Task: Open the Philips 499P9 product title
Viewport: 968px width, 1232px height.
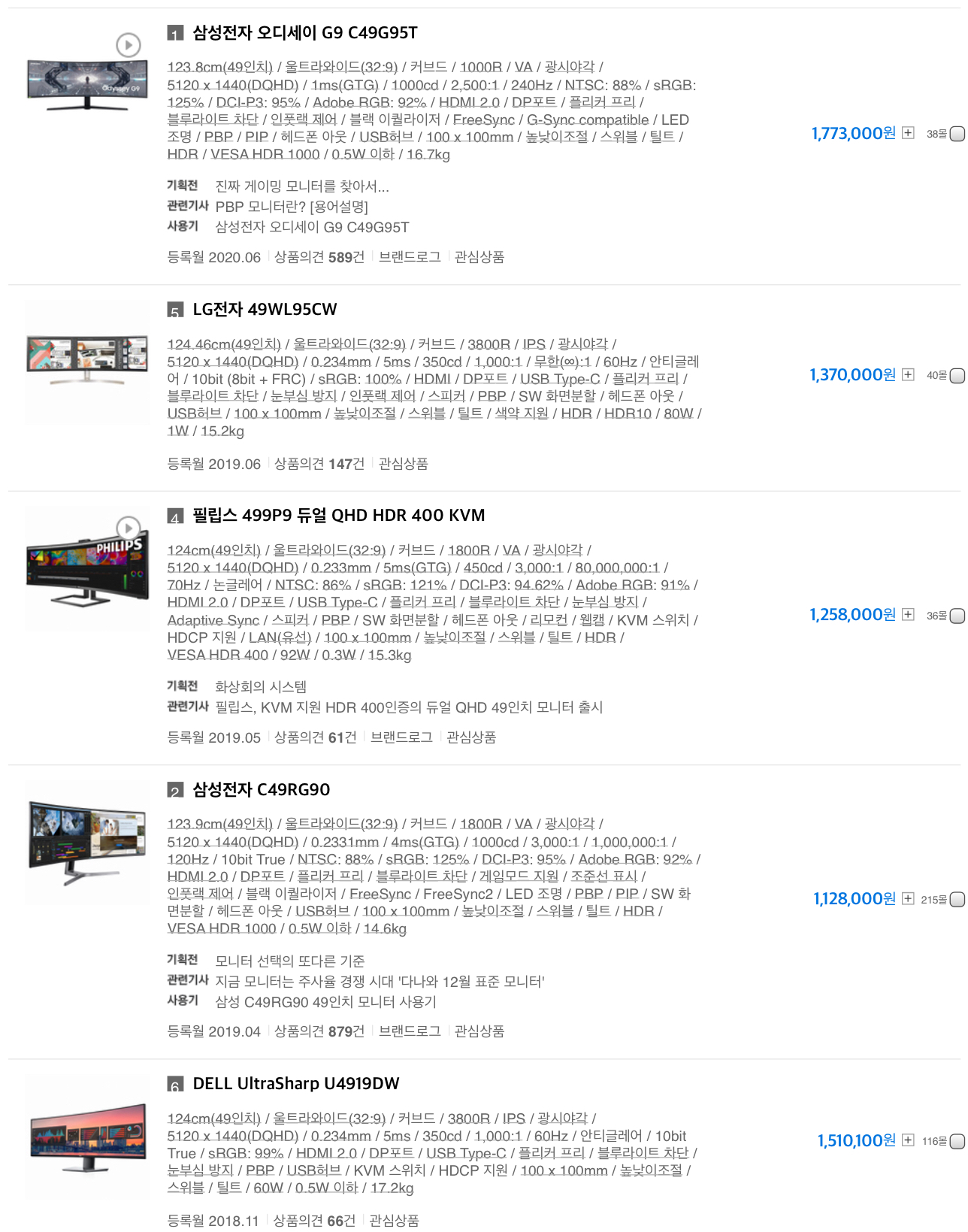Action: tap(338, 516)
